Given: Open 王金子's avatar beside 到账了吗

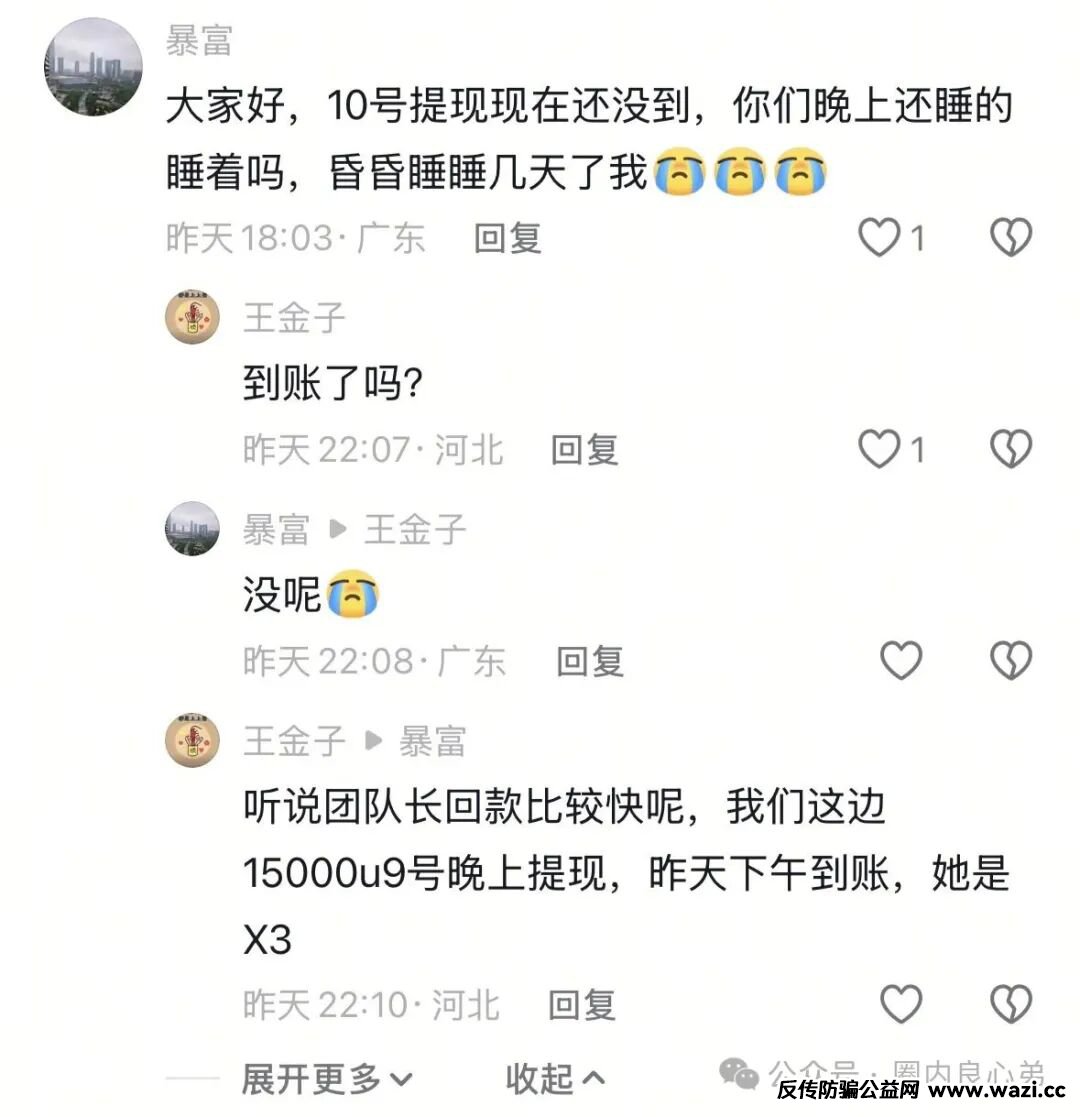Looking at the screenshot, I should pyautogui.click(x=192, y=321).
